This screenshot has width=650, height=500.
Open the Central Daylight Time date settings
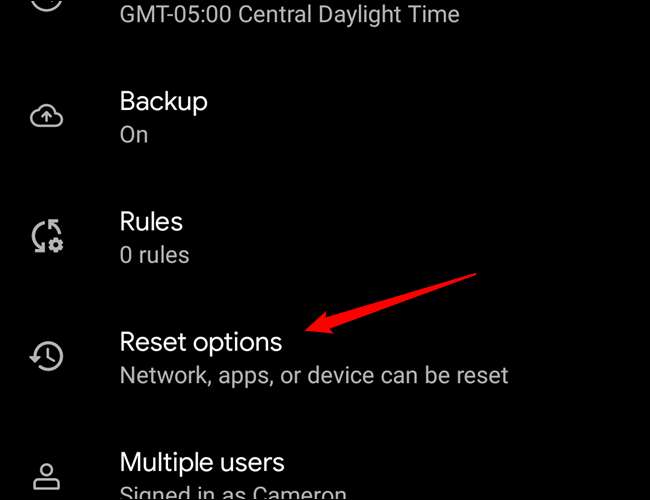289,15
